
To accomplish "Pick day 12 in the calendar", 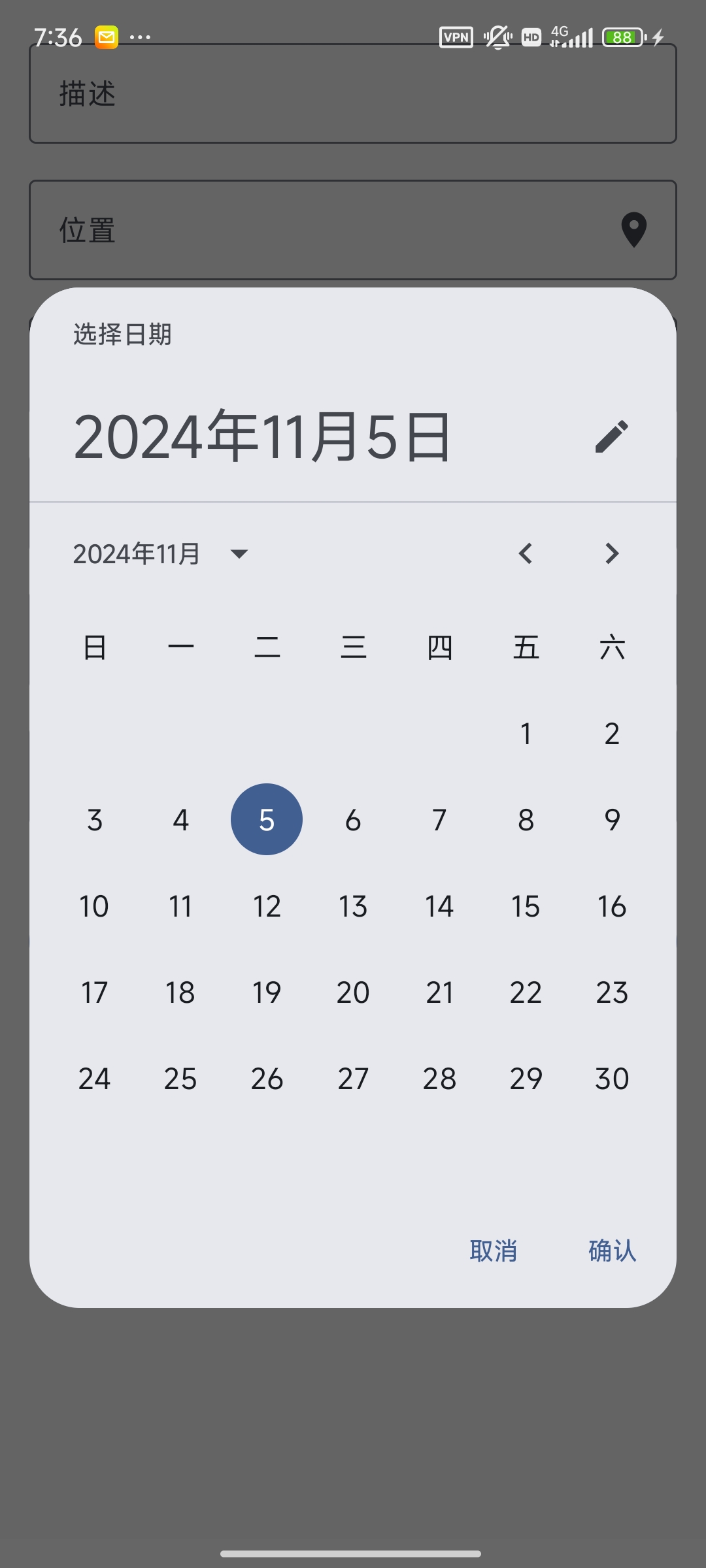I will pos(267,906).
